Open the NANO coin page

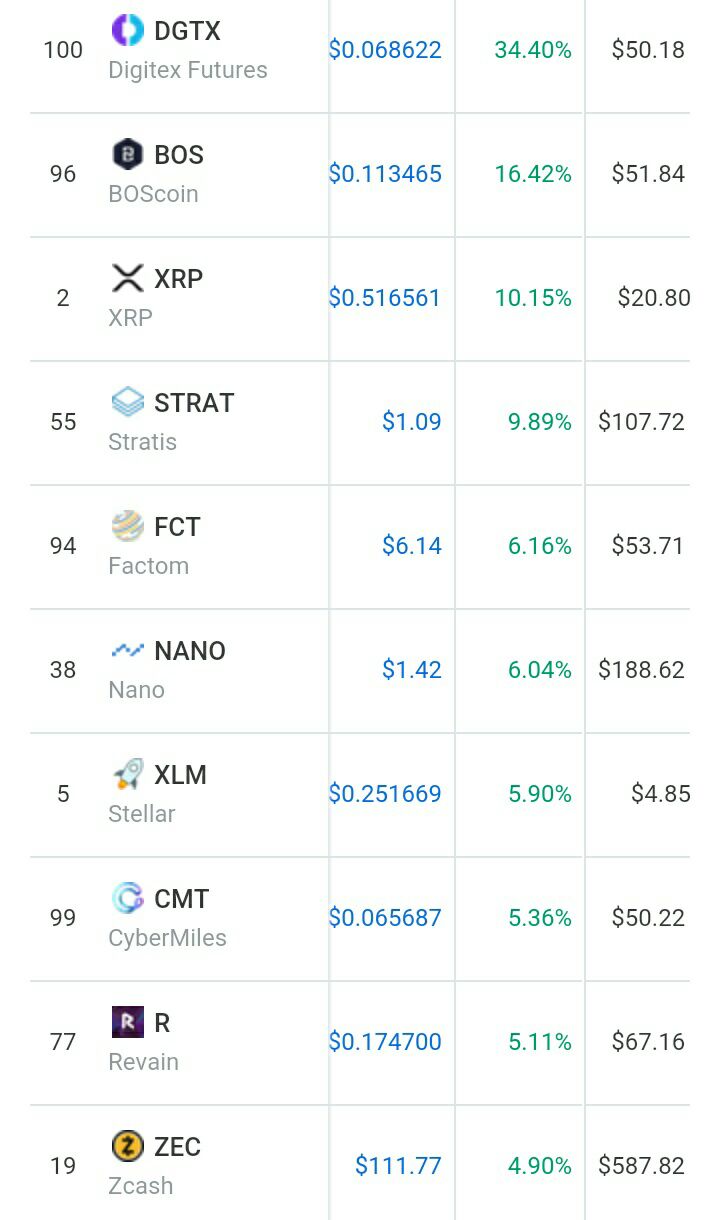coord(360,670)
